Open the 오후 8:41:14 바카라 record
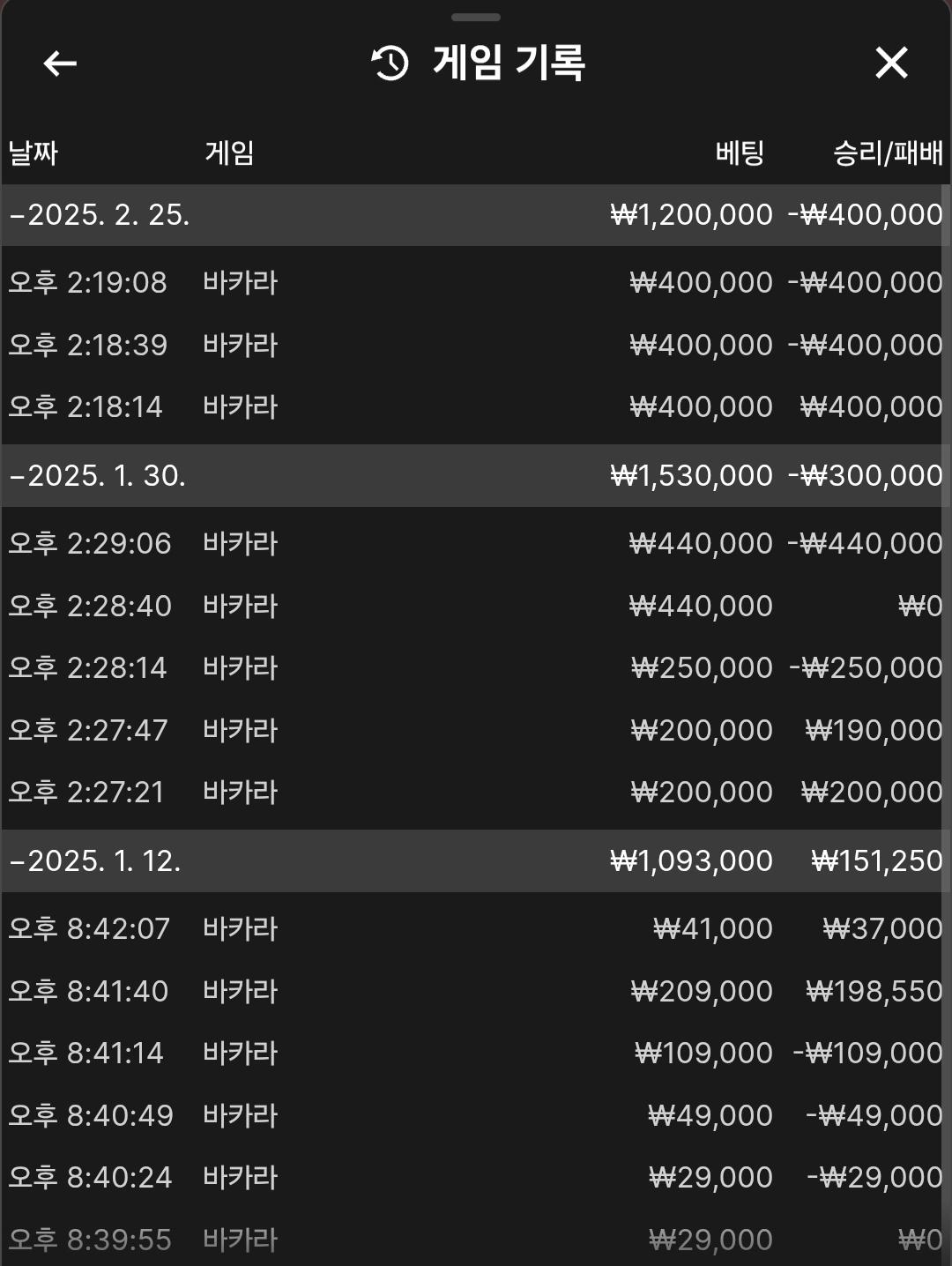 [x=474, y=1053]
